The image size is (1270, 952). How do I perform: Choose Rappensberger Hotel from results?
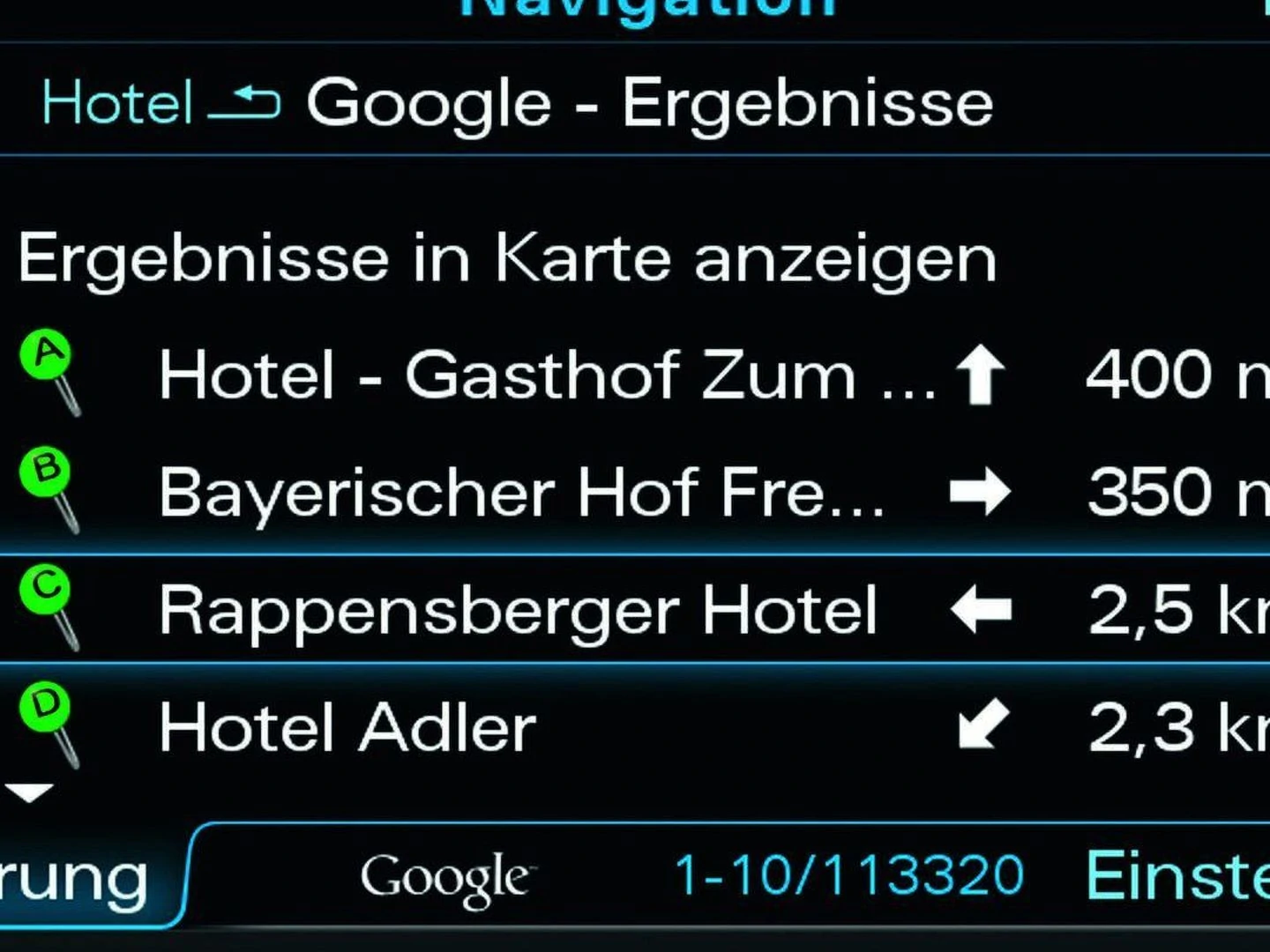click(x=519, y=610)
